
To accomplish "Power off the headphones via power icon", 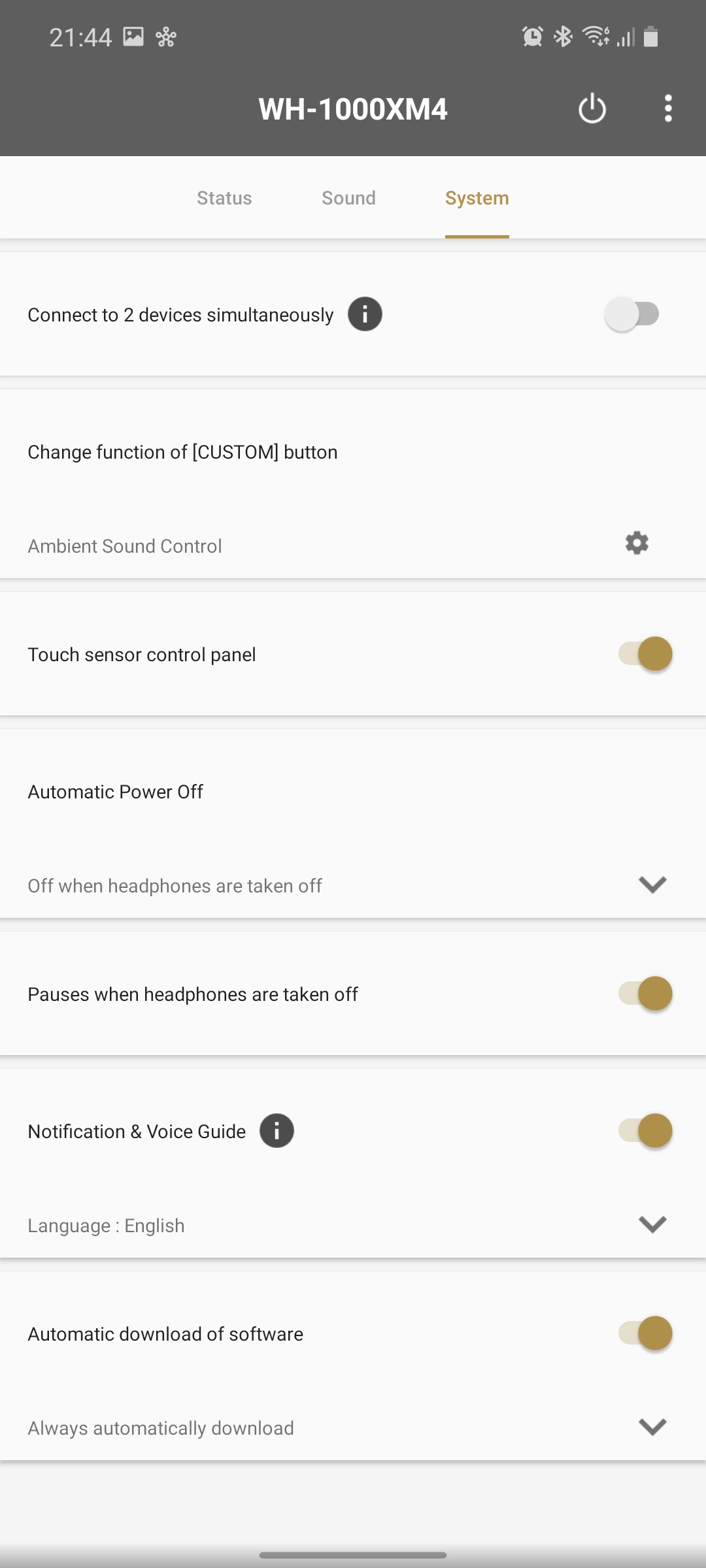I will coord(592,108).
